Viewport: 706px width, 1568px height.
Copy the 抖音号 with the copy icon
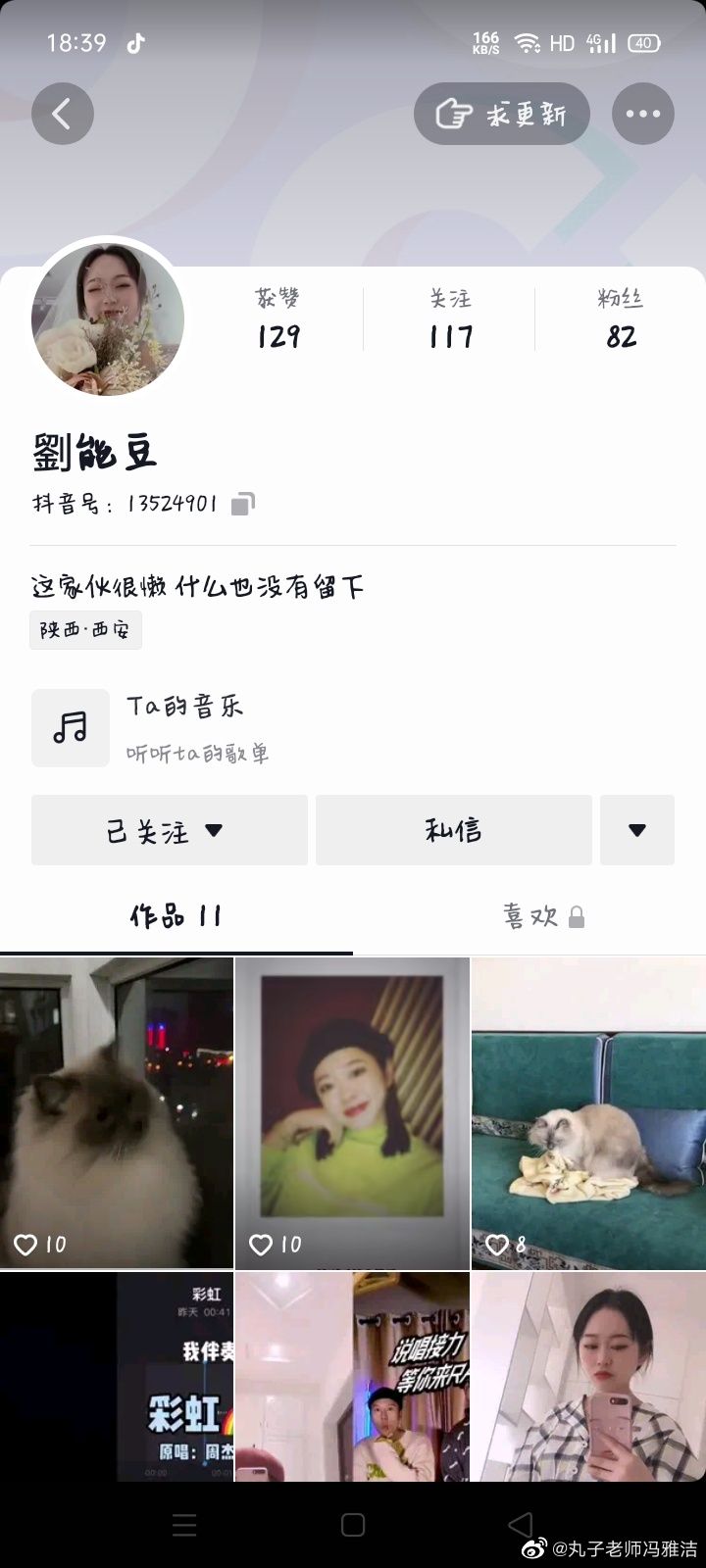242,504
